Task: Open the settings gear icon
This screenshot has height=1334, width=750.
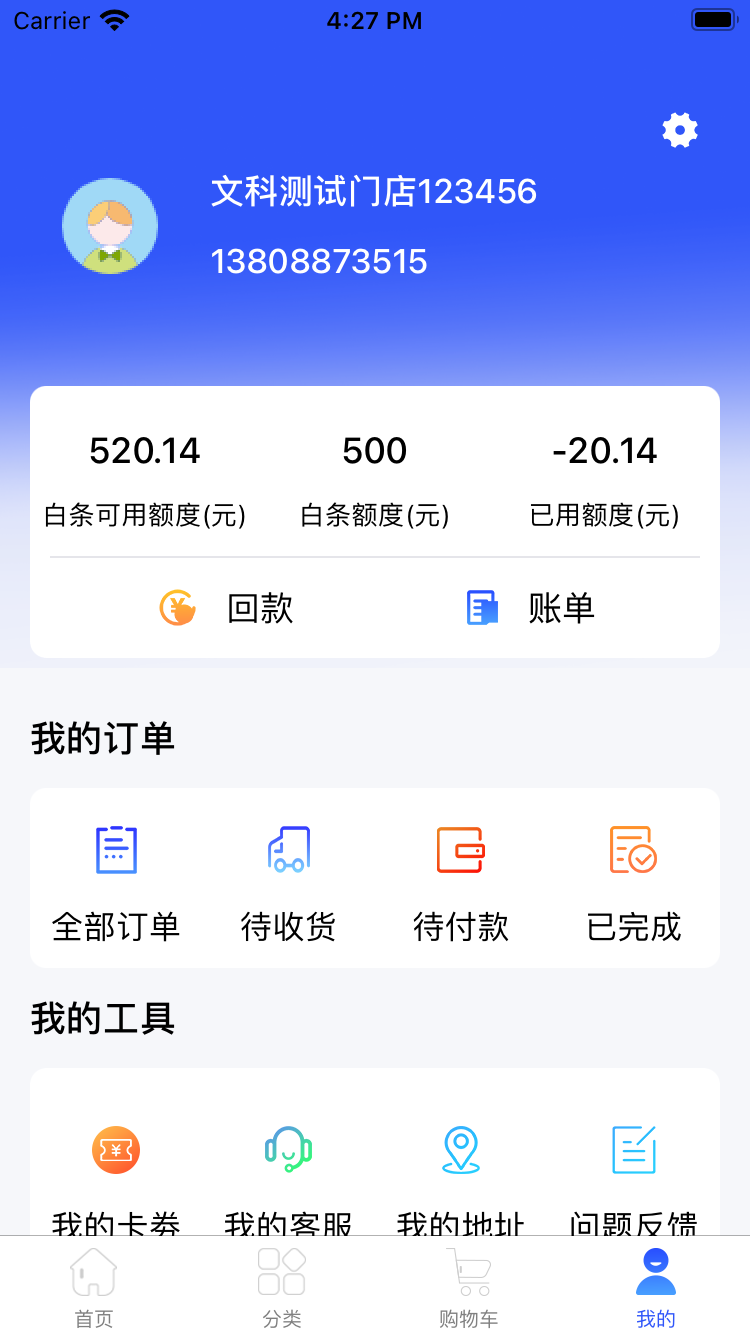Action: click(680, 130)
